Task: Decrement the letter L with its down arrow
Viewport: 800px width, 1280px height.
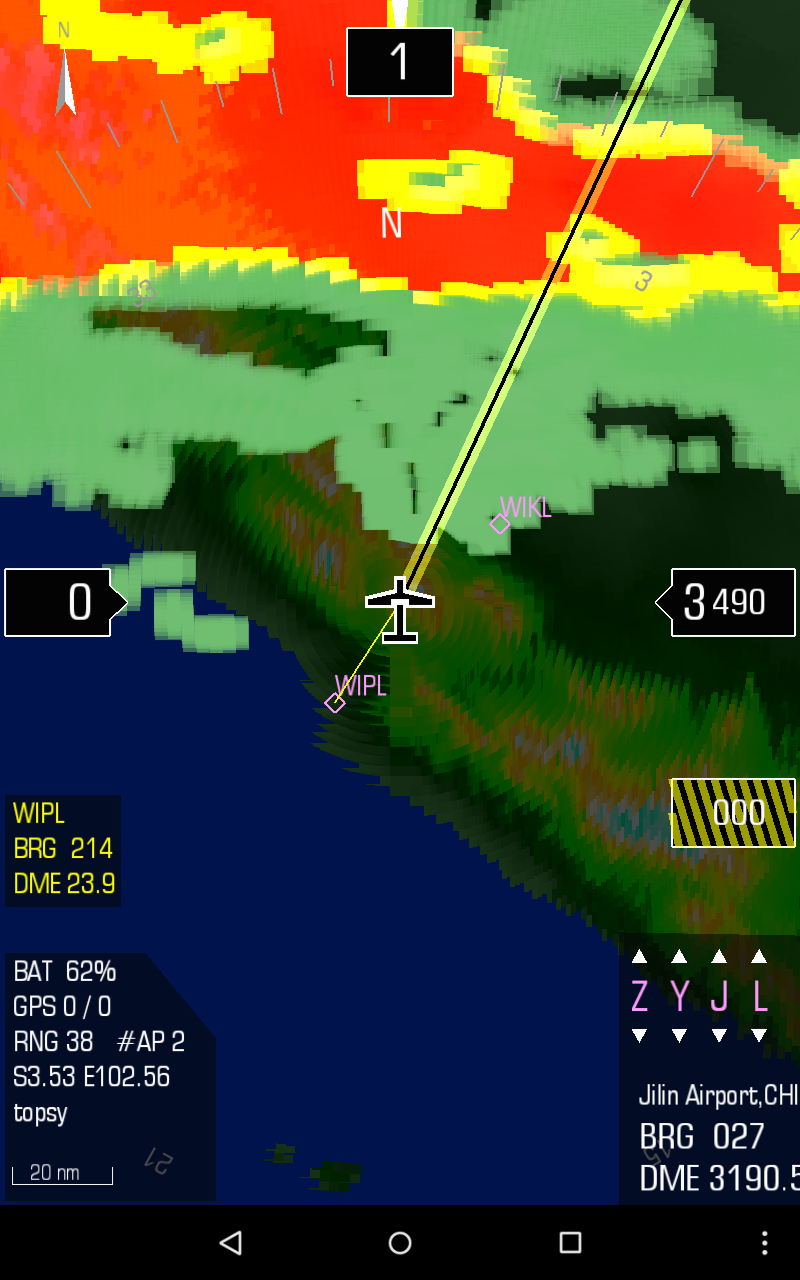Action: tap(759, 1035)
